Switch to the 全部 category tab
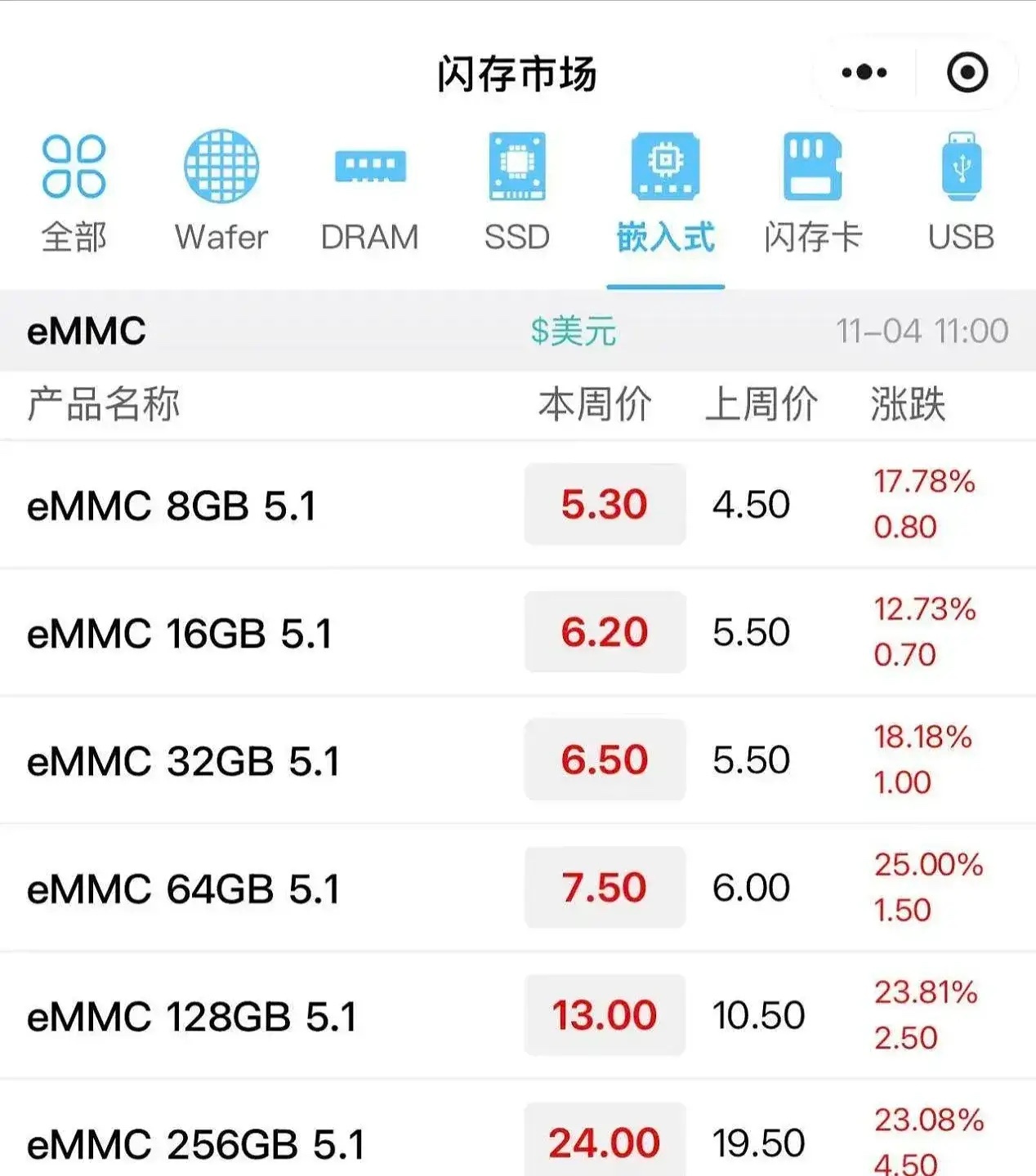This screenshot has height=1176, width=1036. 74,193
